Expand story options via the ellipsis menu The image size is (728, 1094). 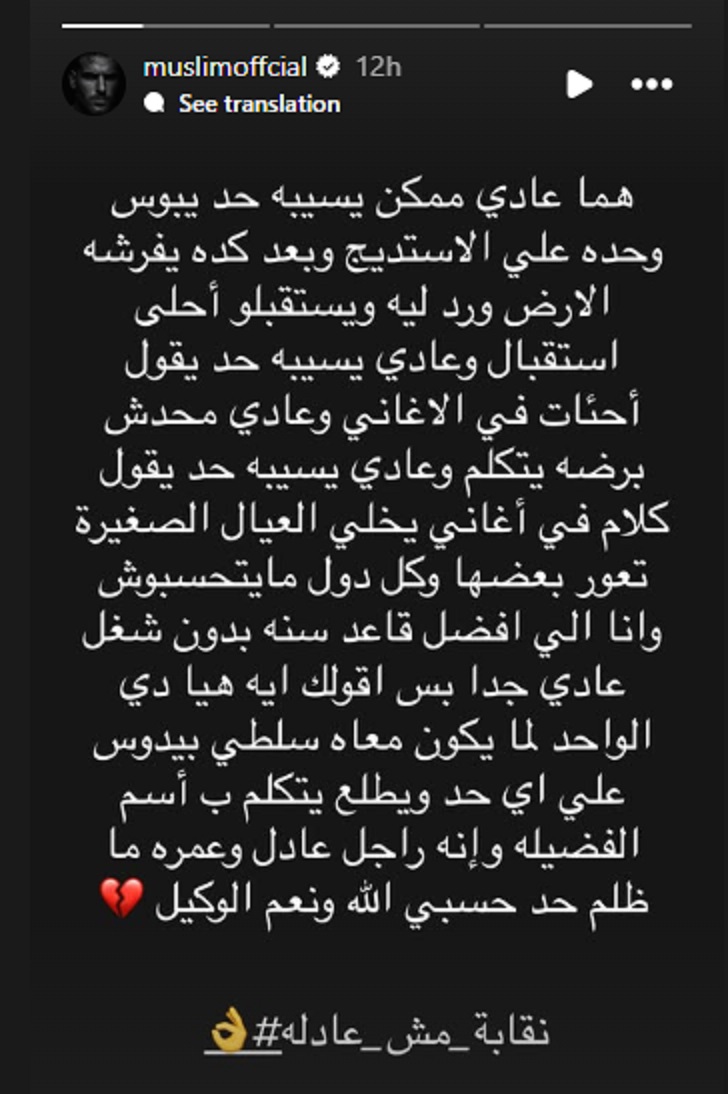pos(652,85)
